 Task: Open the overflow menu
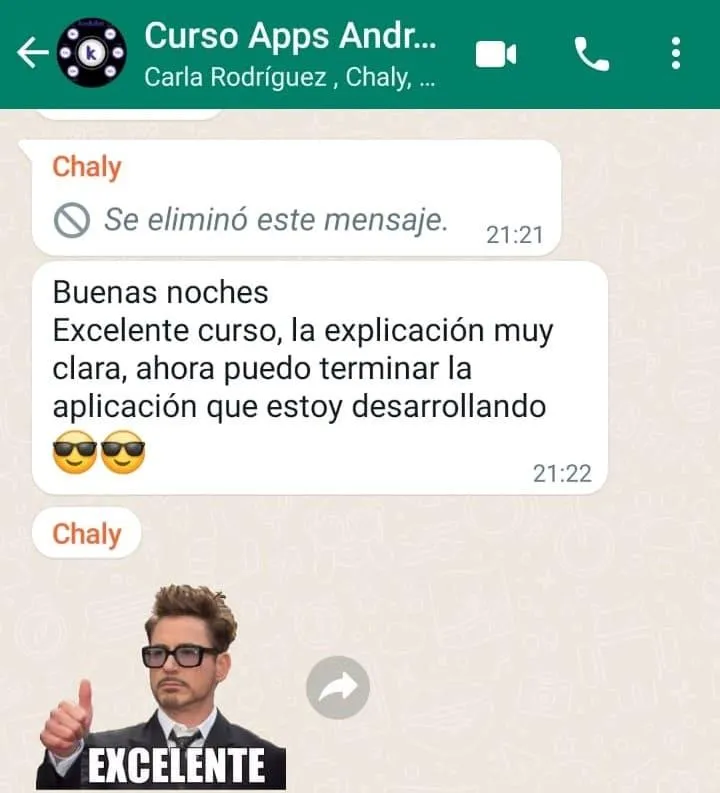[676, 53]
